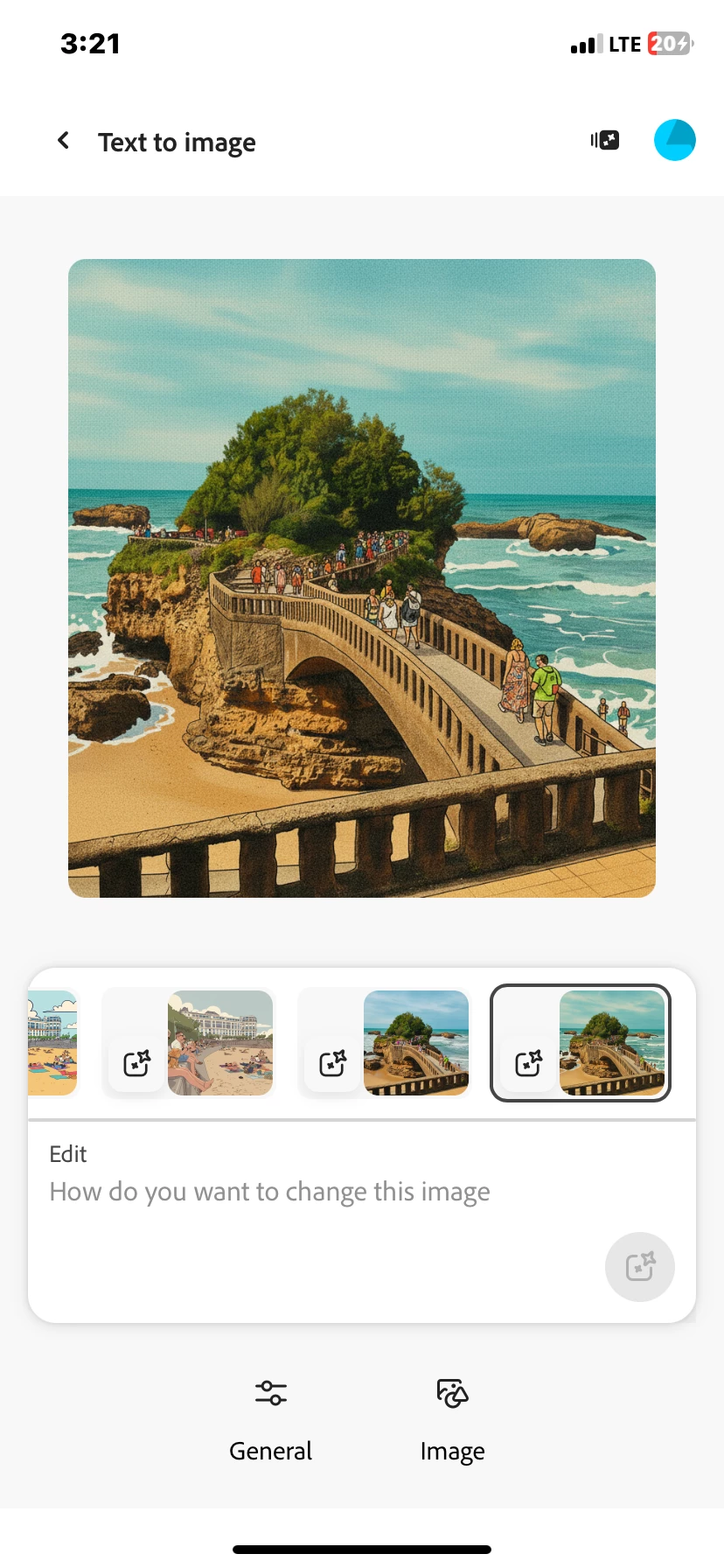The image size is (724, 1568).
Task: Open the blue profile avatar
Action: [x=674, y=140]
